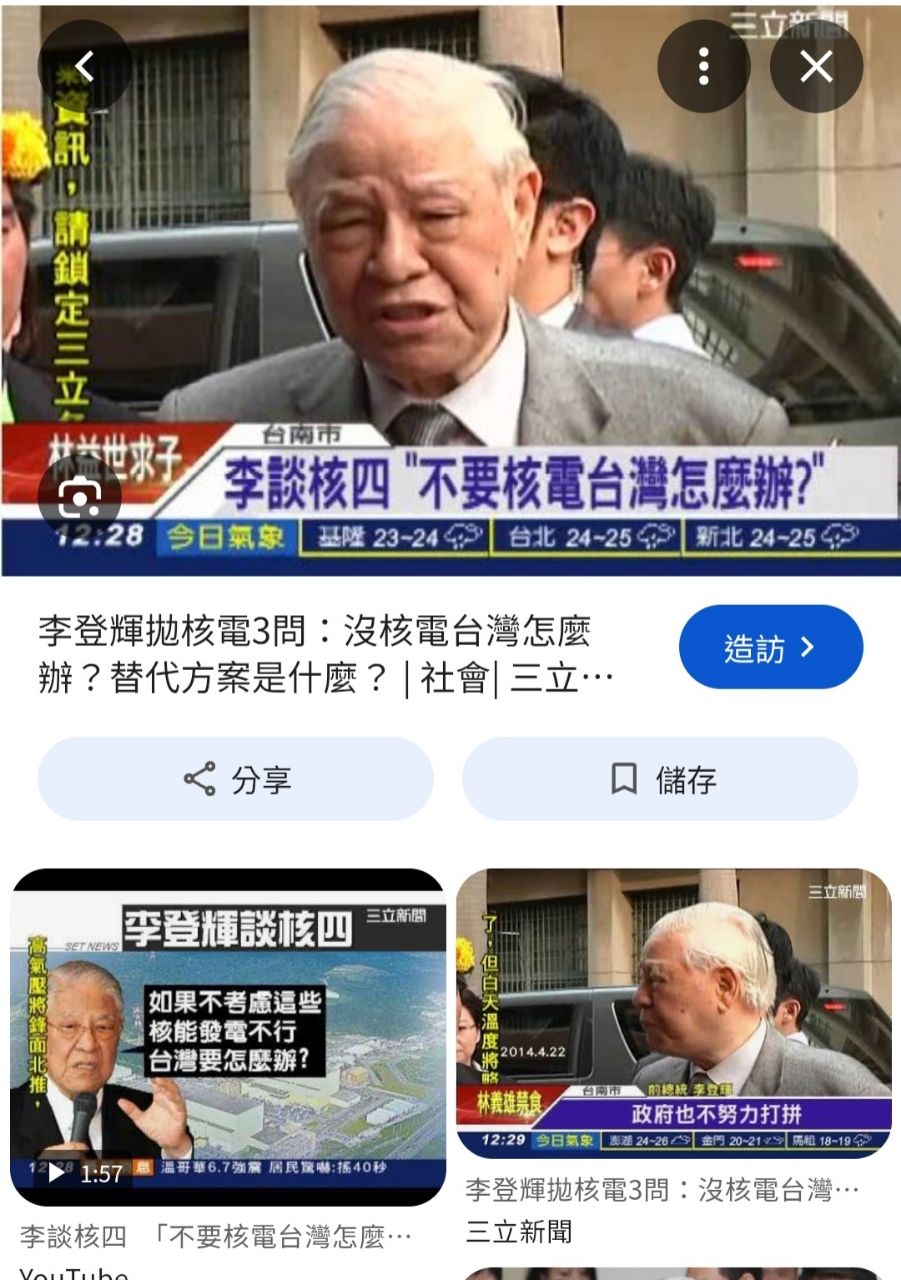Search this image with the Lens icon

pos(80,496)
